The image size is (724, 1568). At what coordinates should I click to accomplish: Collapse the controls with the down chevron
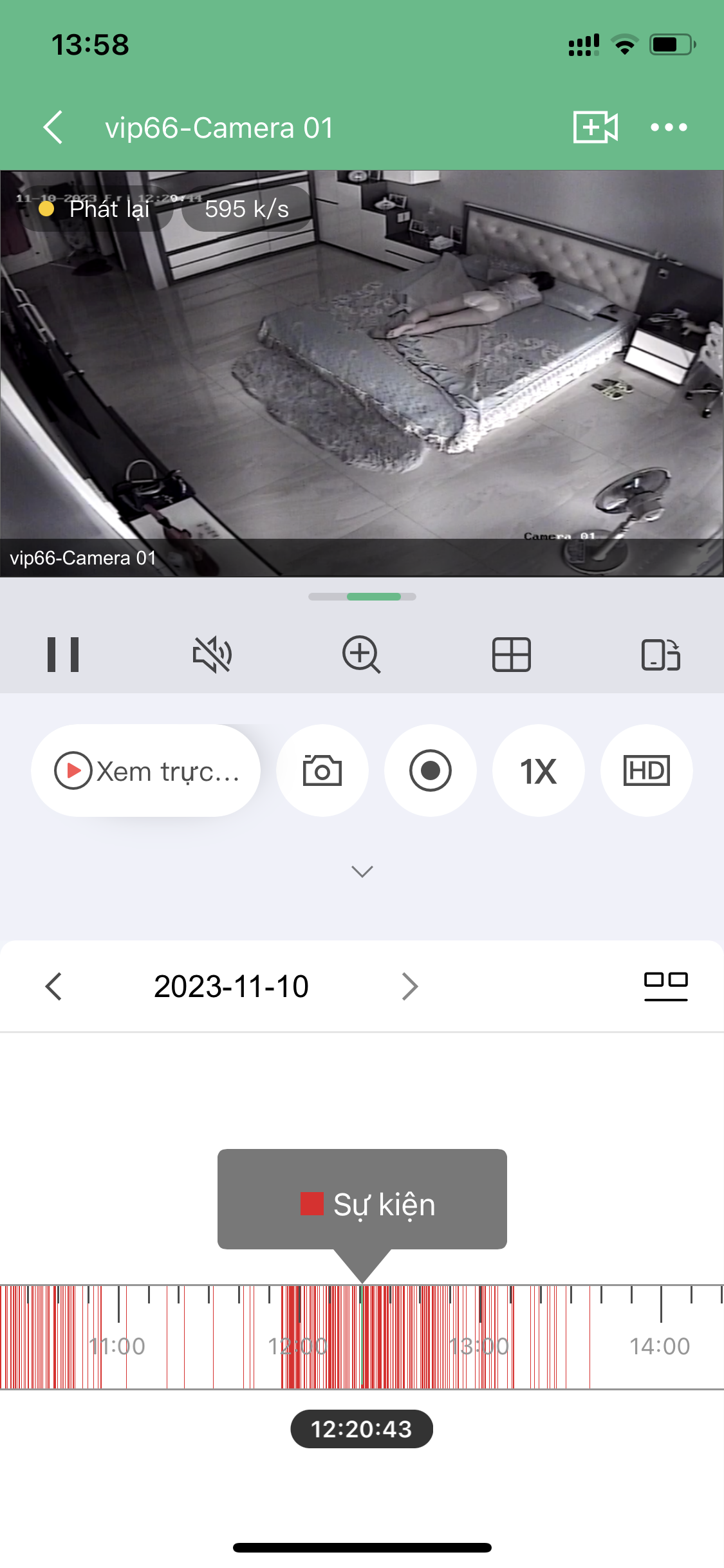(362, 872)
